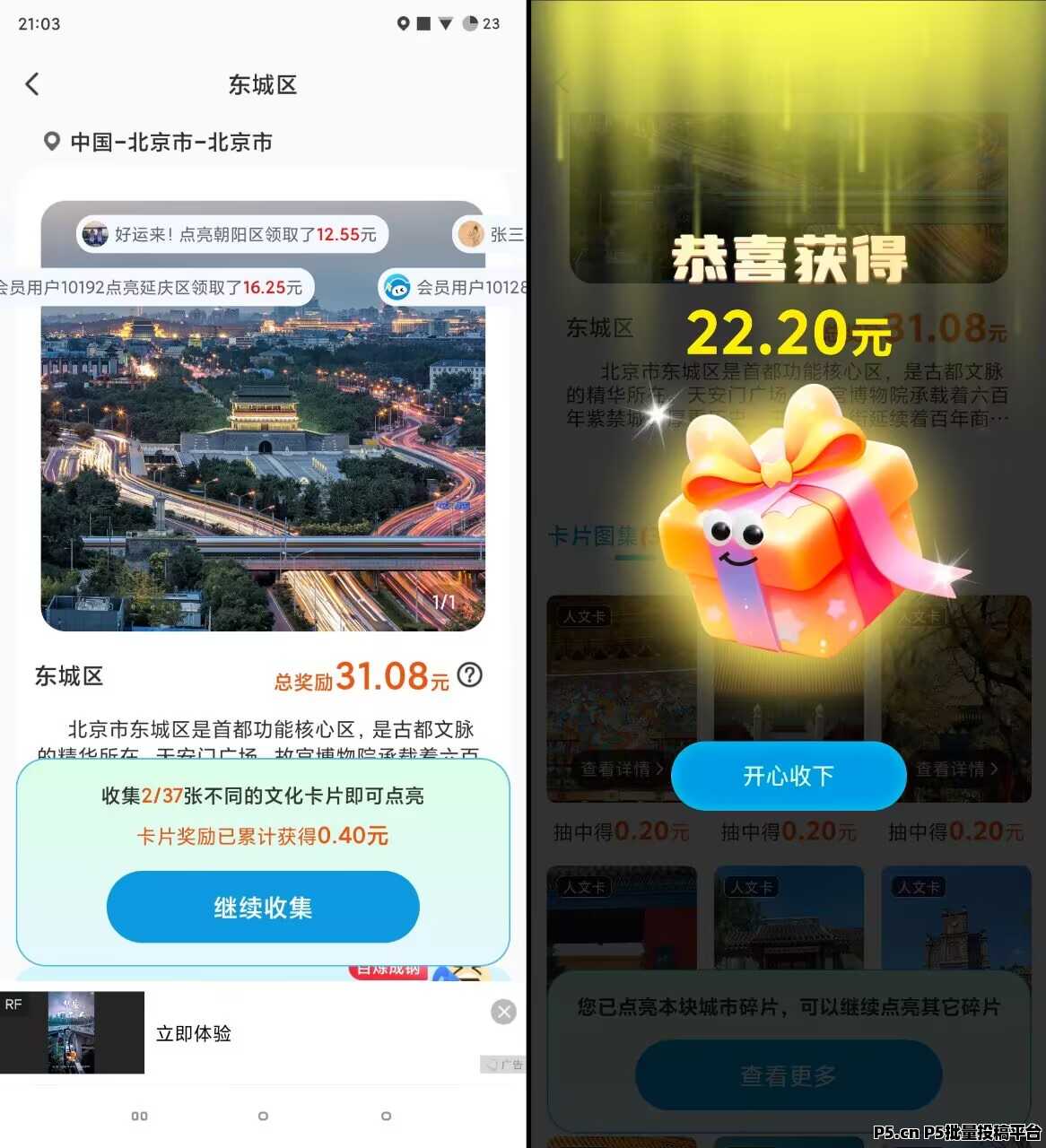Image resolution: width=1046 pixels, height=1148 pixels.
Task: Tap the system home button
Action: (263, 1116)
